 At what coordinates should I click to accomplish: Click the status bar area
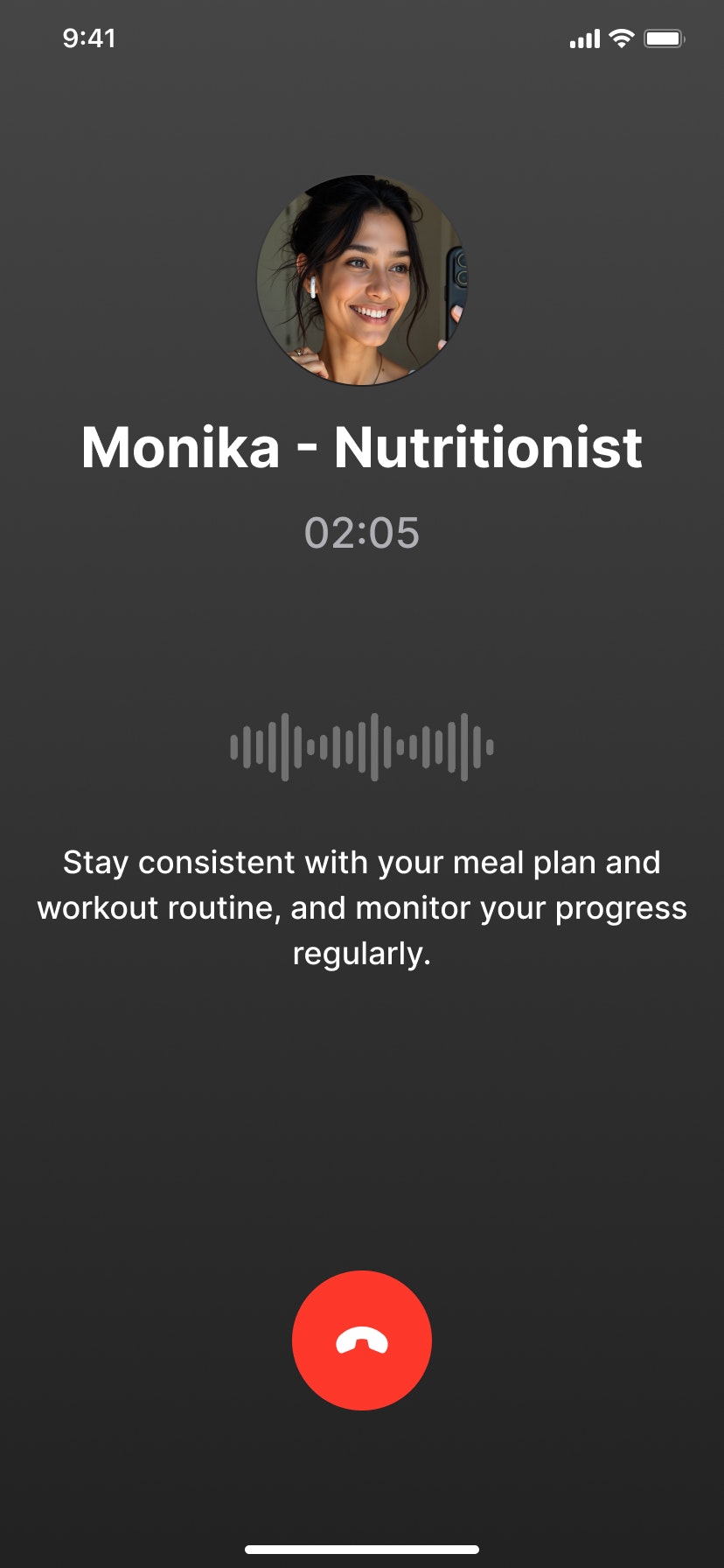[362, 38]
